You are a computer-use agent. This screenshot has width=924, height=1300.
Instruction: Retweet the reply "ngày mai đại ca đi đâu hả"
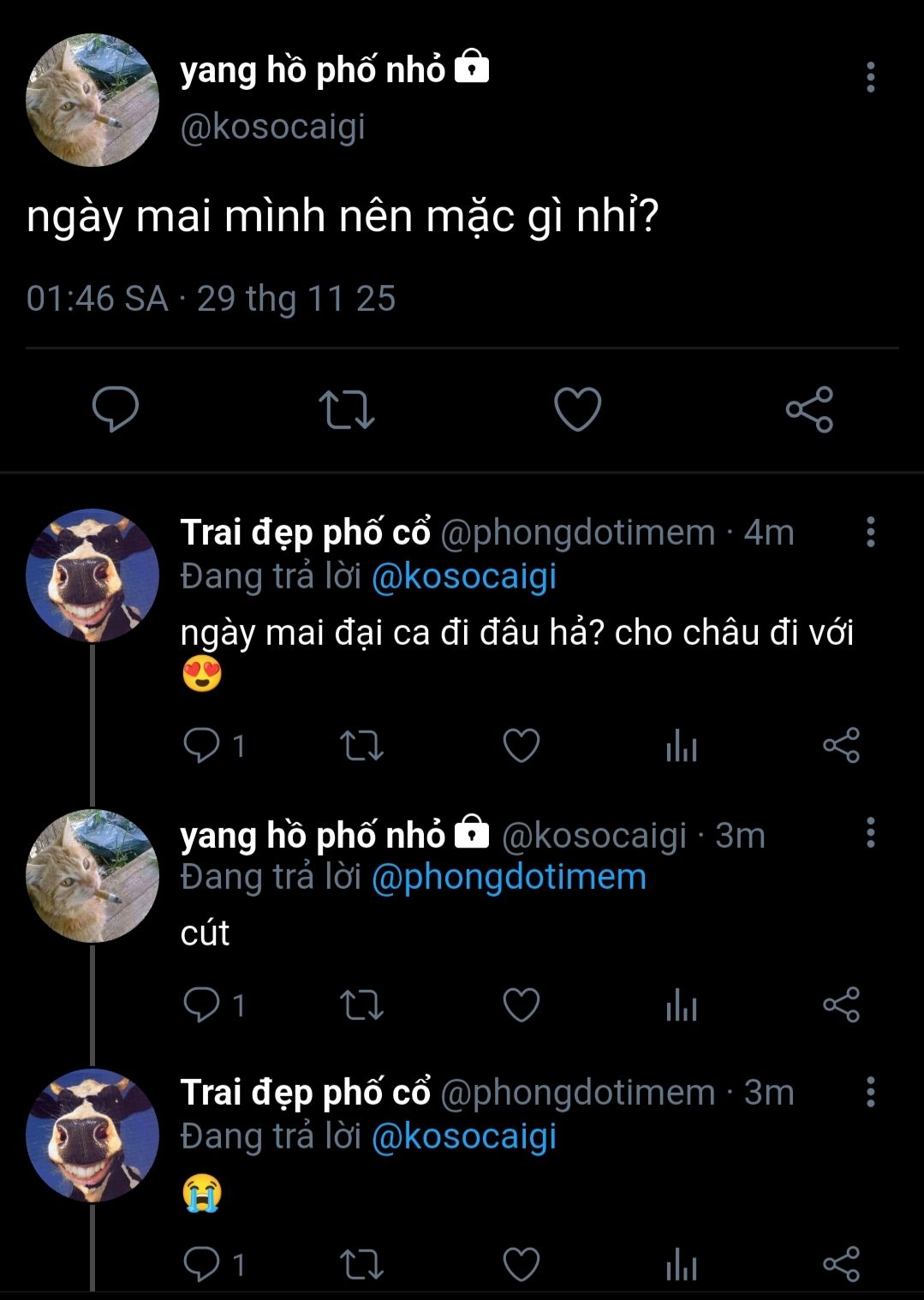click(361, 745)
